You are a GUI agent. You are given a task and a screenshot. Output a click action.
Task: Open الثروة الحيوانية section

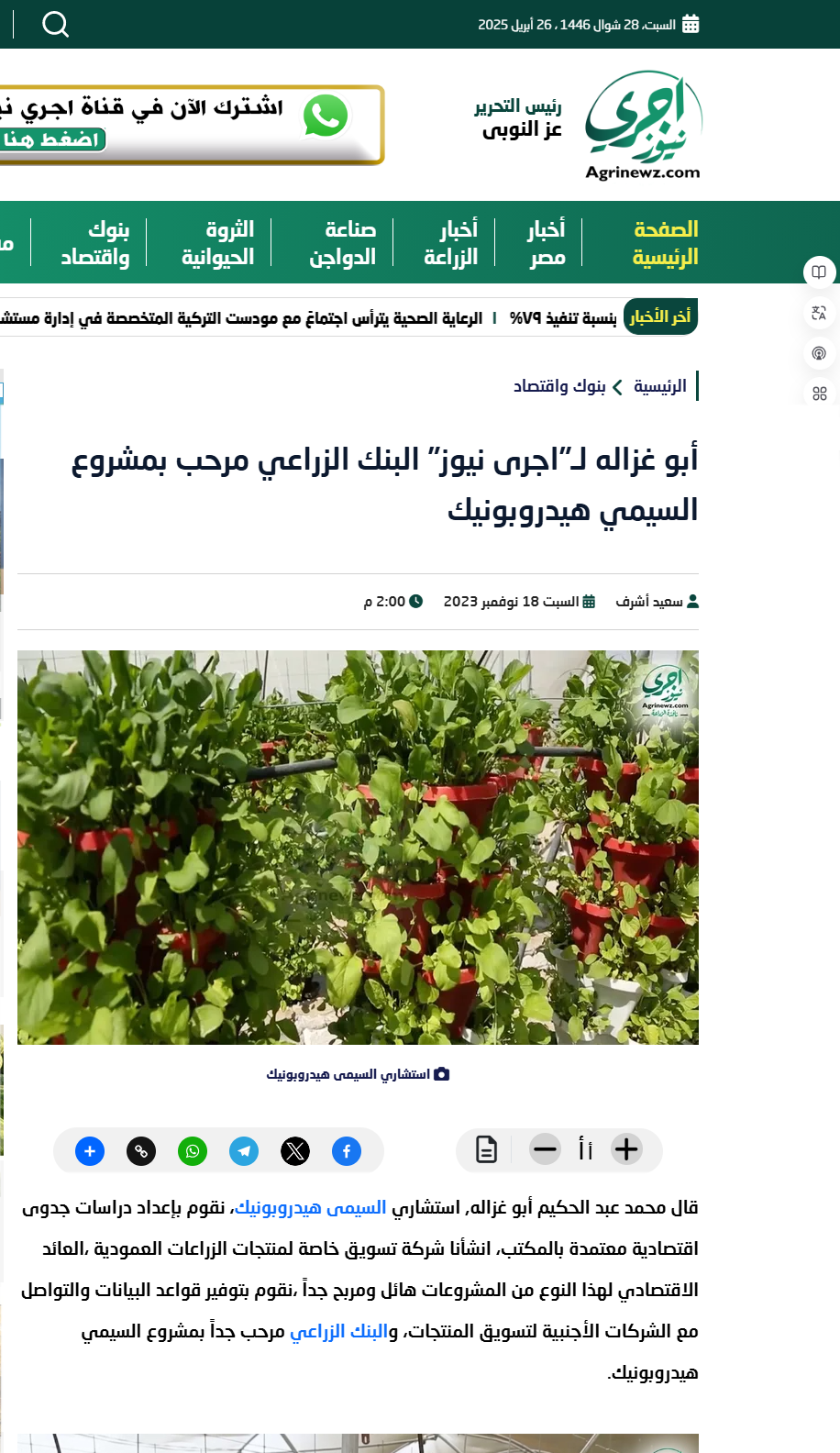tap(217, 243)
